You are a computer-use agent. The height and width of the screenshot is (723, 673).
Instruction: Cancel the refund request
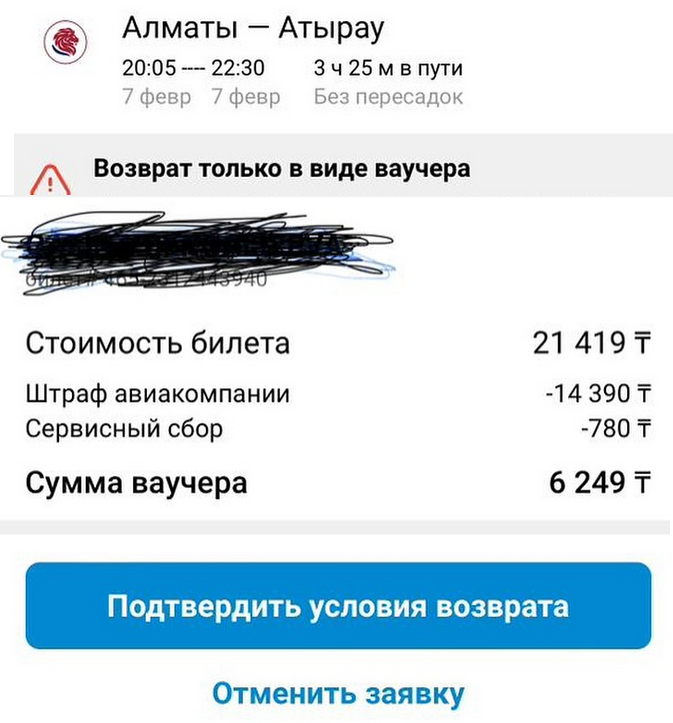[x=338, y=693]
